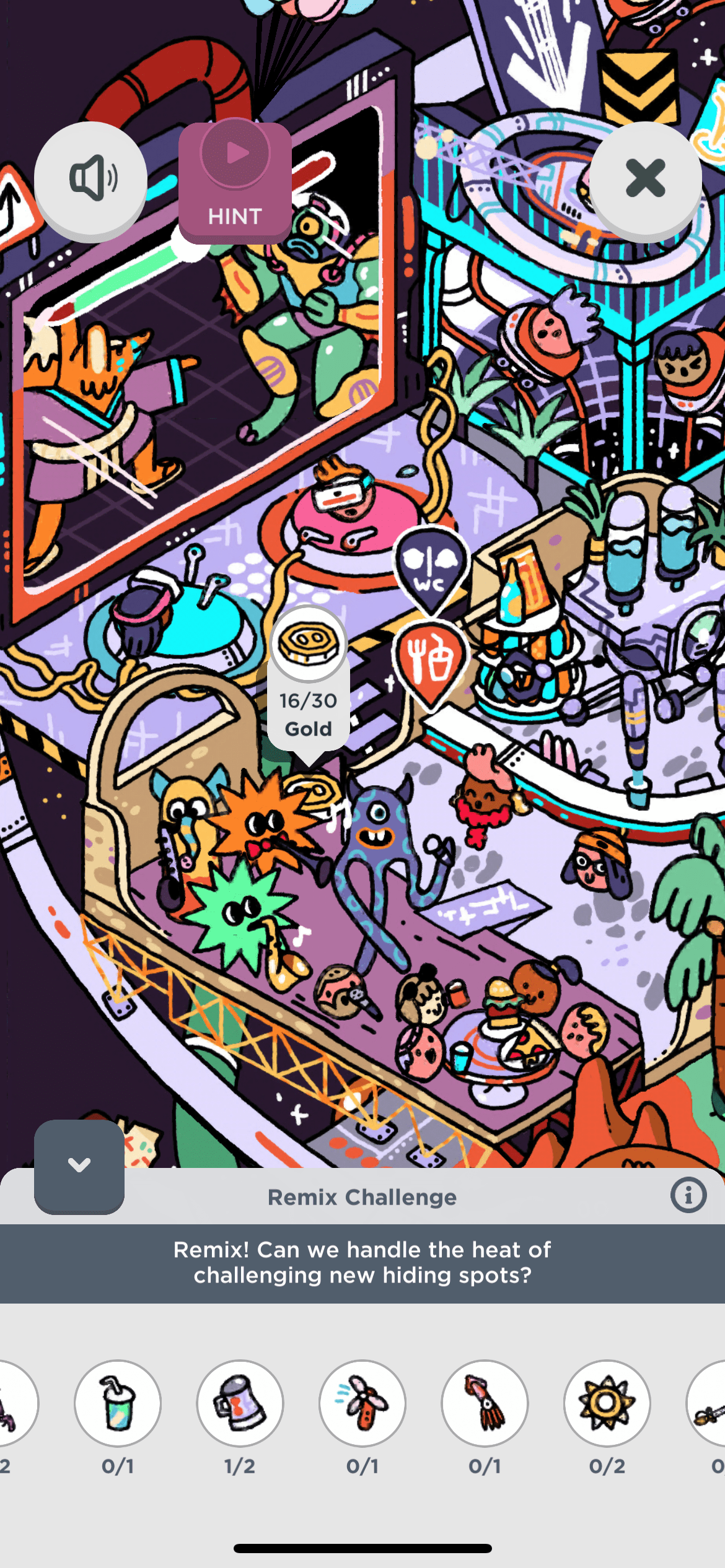This screenshot has height=1568, width=725.
Task: Select the squid item
Action: coord(485,1403)
